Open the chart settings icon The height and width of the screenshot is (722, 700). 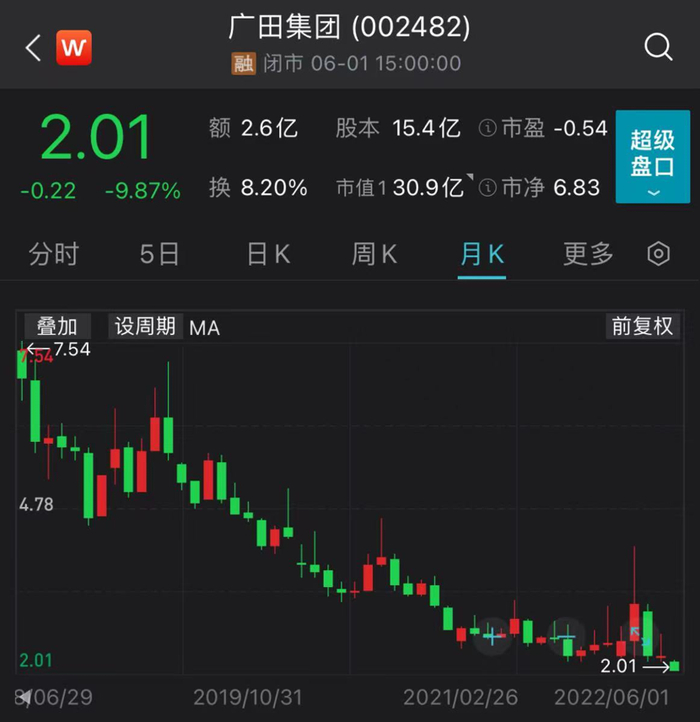[658, 254]
